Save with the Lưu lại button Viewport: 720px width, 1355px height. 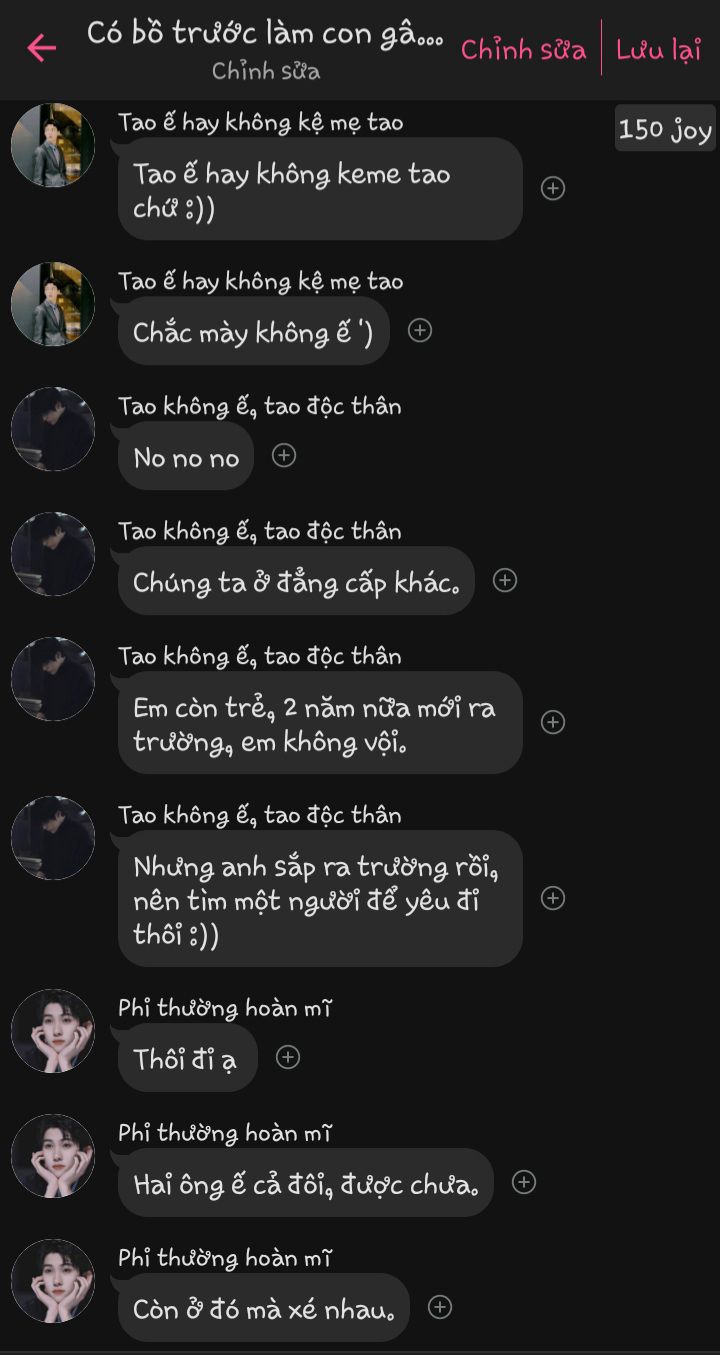[x=659, y=49]
